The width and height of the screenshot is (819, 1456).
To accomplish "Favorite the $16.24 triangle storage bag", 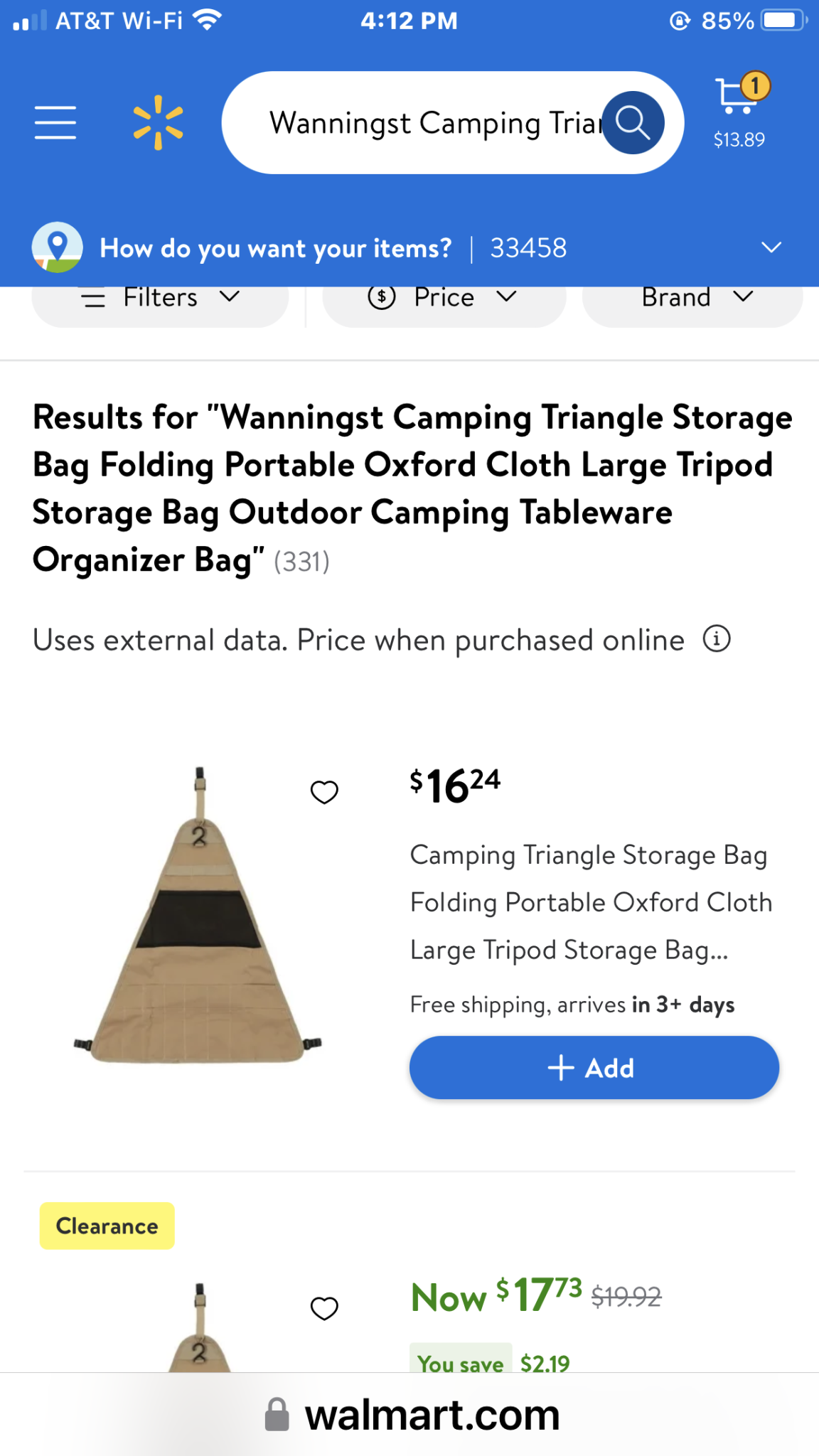I will coord(324,792).
